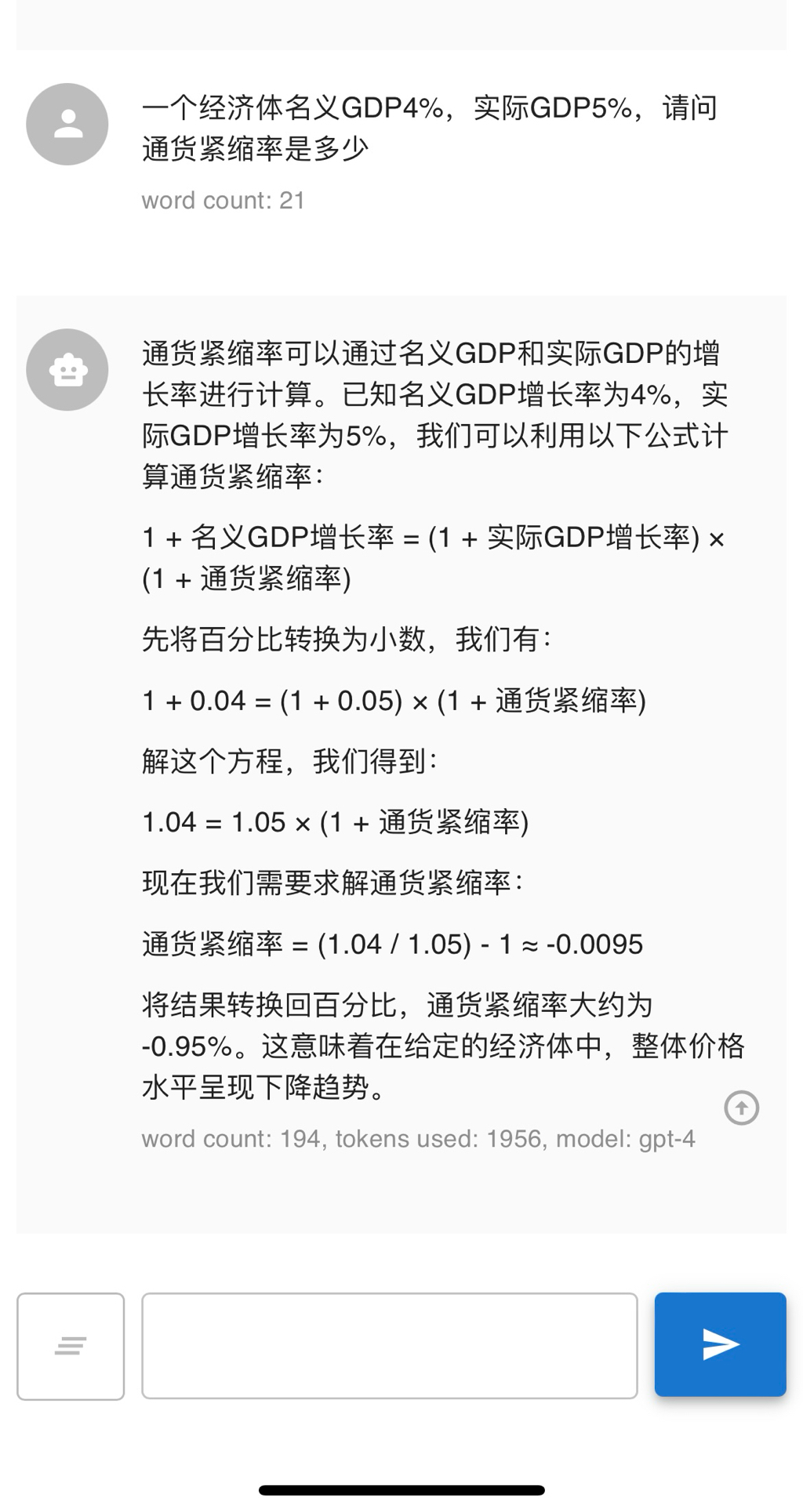Tap the message input box
The width and height of the screenshot is (803, 1512).
pyautogui.click(x=389, y=1345)
